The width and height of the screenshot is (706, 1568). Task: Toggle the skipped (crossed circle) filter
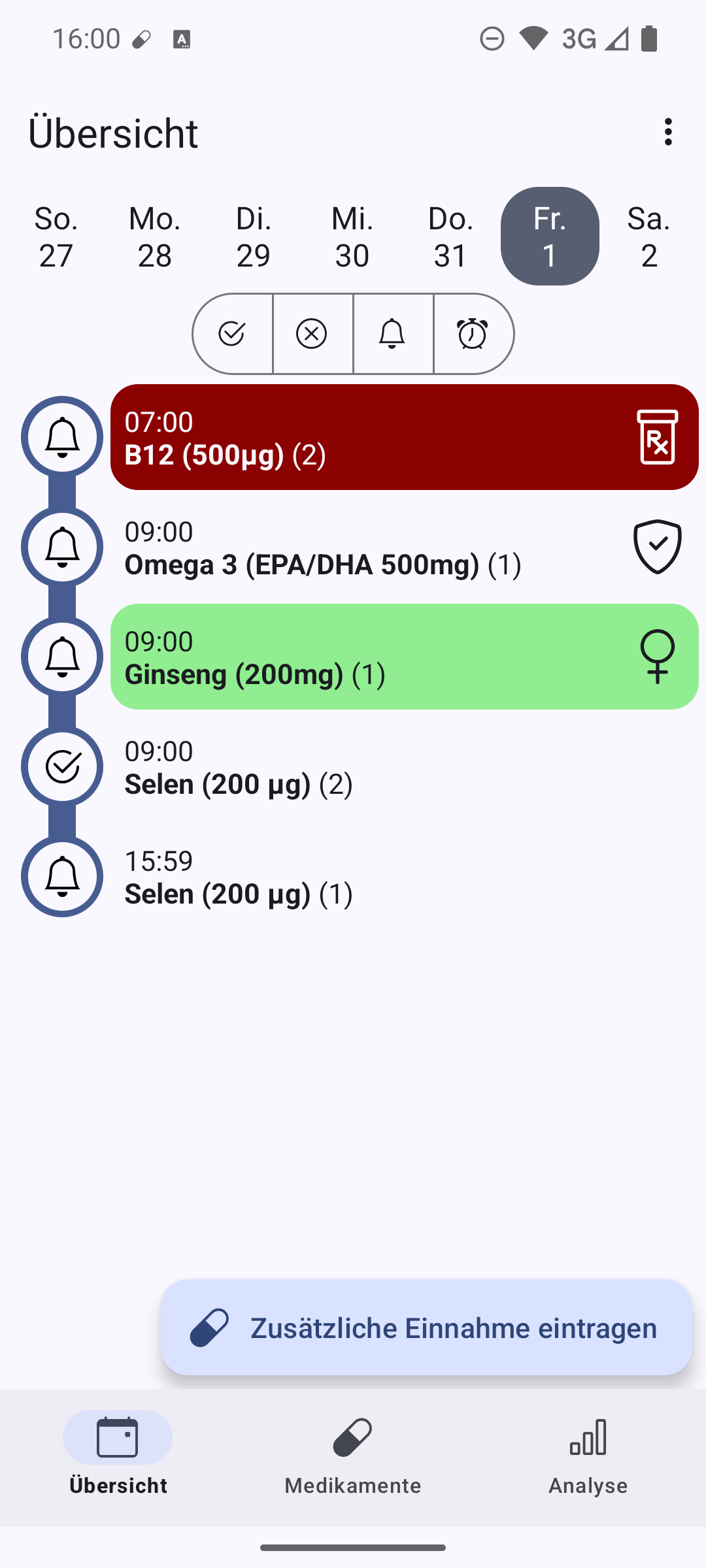coord(312,334)
